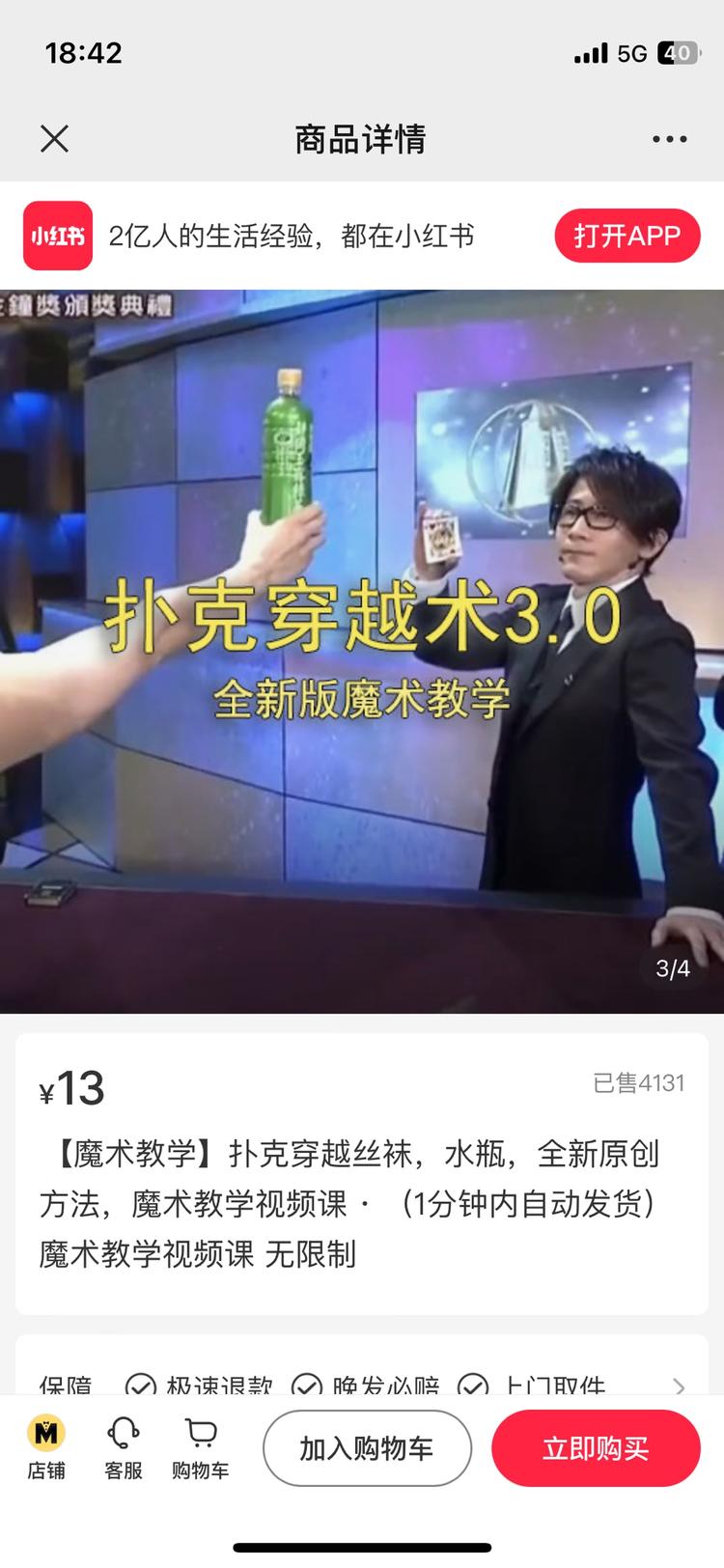Open the product image in full view
Image resolution: width=724 pixels, height=1568 pixels.
[x=362, y=652]
